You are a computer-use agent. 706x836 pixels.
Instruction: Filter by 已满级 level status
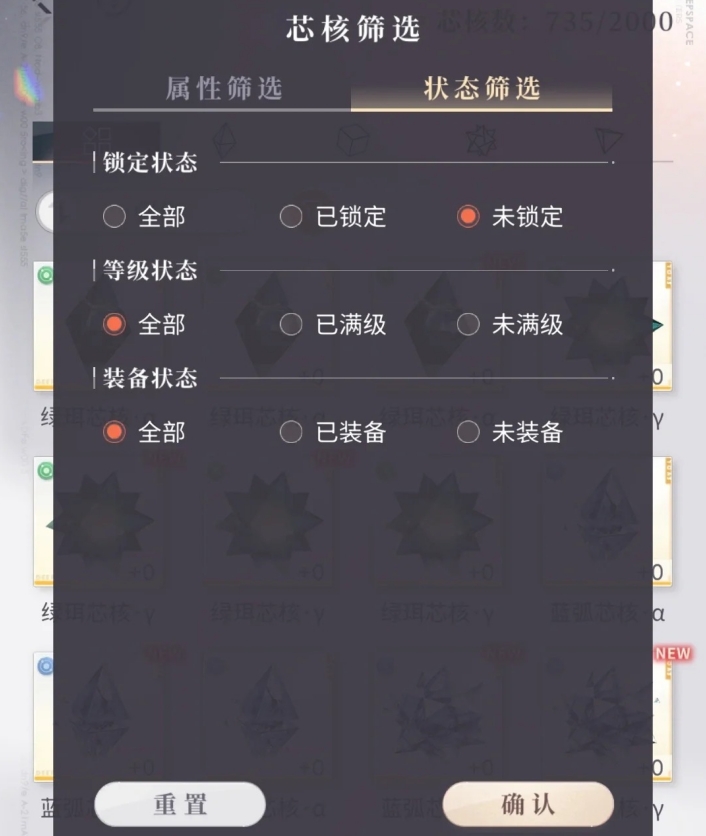click(291, 324)
